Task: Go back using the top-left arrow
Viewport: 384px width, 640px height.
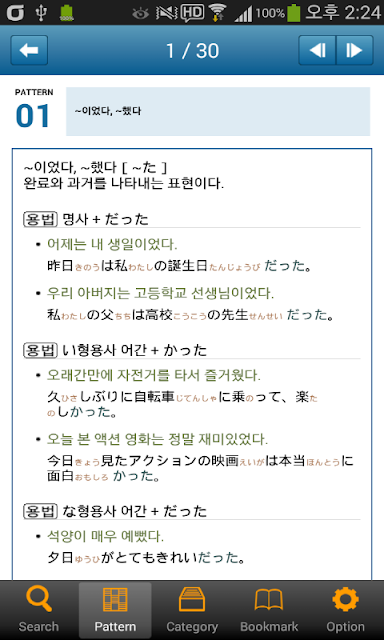Action: (x=29, y=50)
